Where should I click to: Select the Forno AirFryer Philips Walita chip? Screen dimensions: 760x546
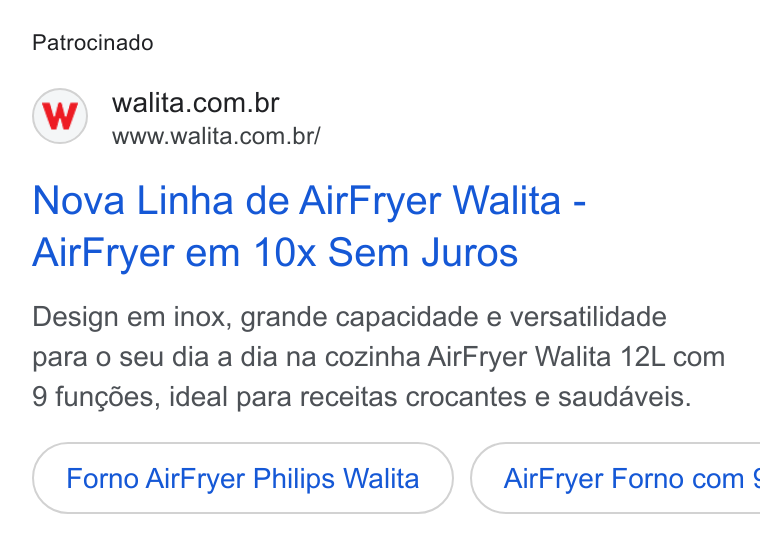point(243,478)
